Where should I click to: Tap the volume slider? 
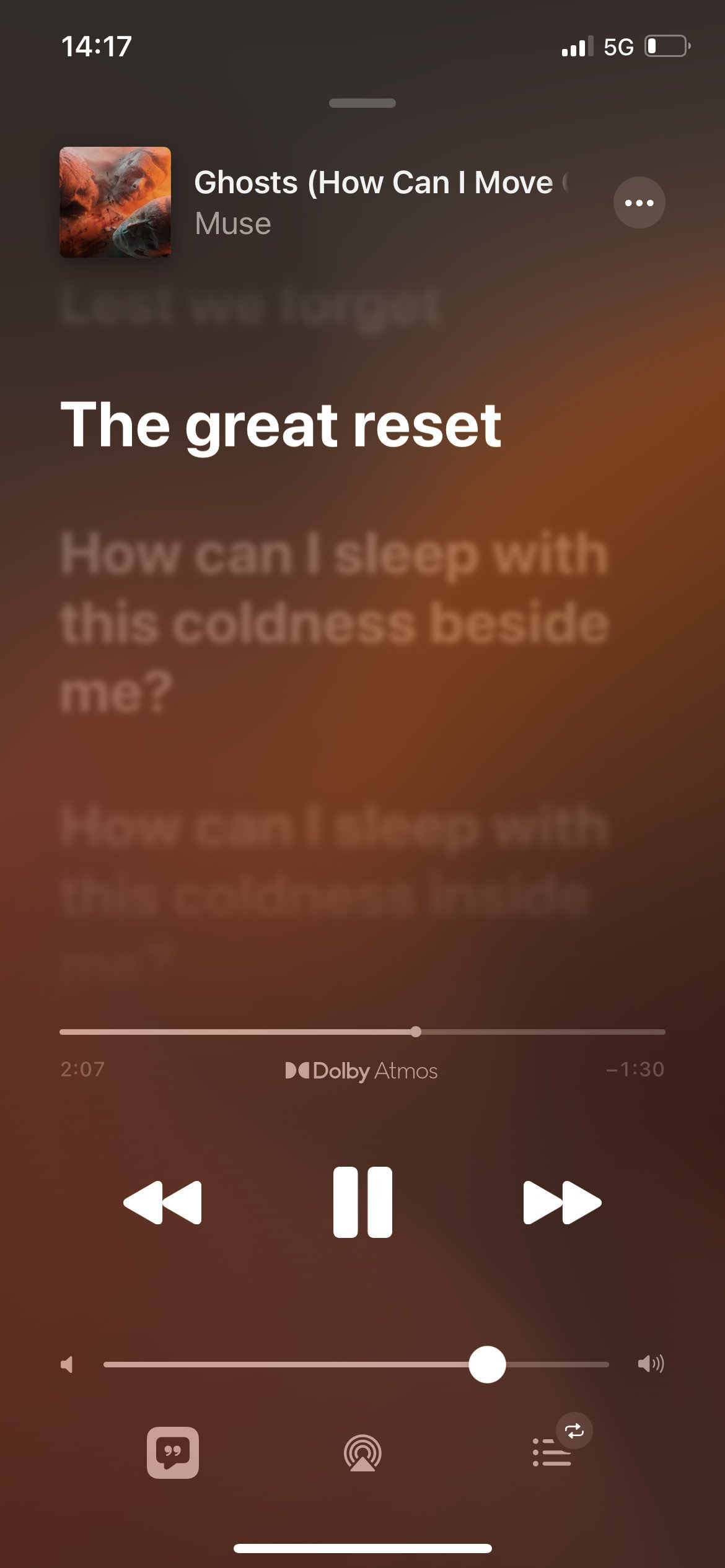pyautogui.click(x=356, y=1364)
